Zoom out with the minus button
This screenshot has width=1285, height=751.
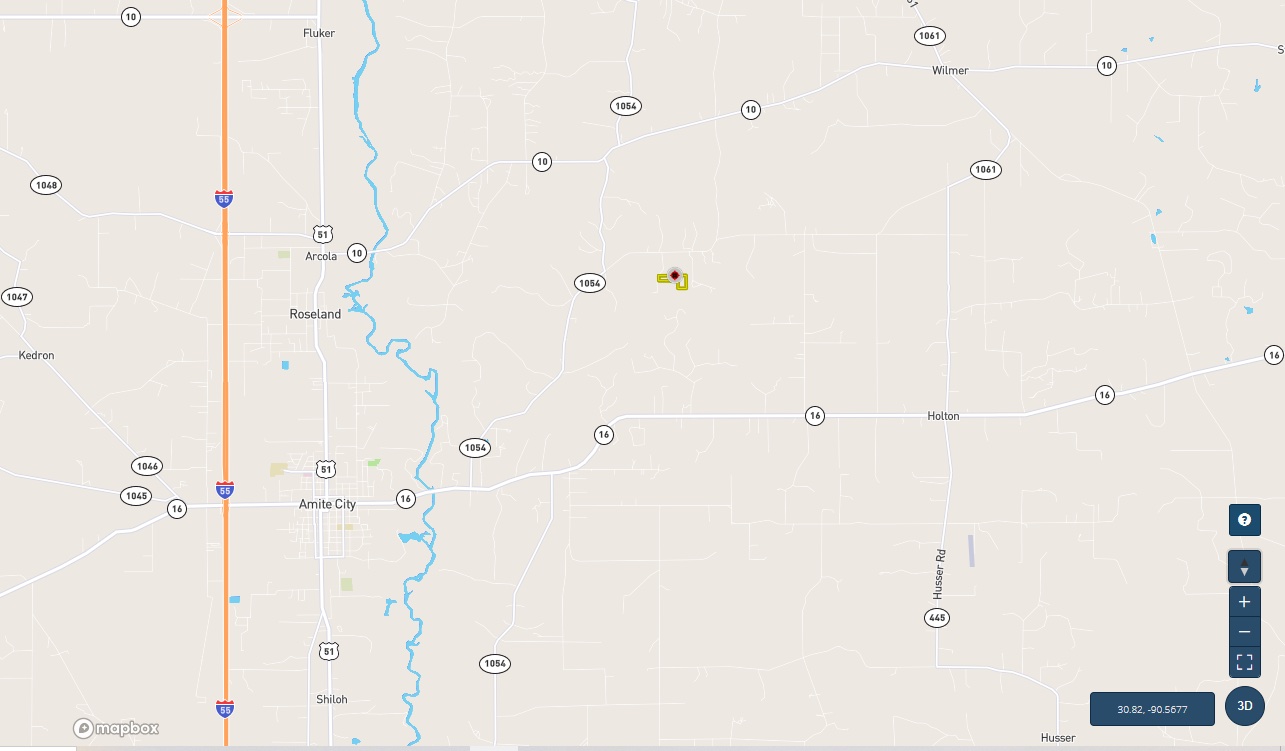[1244, 632]
